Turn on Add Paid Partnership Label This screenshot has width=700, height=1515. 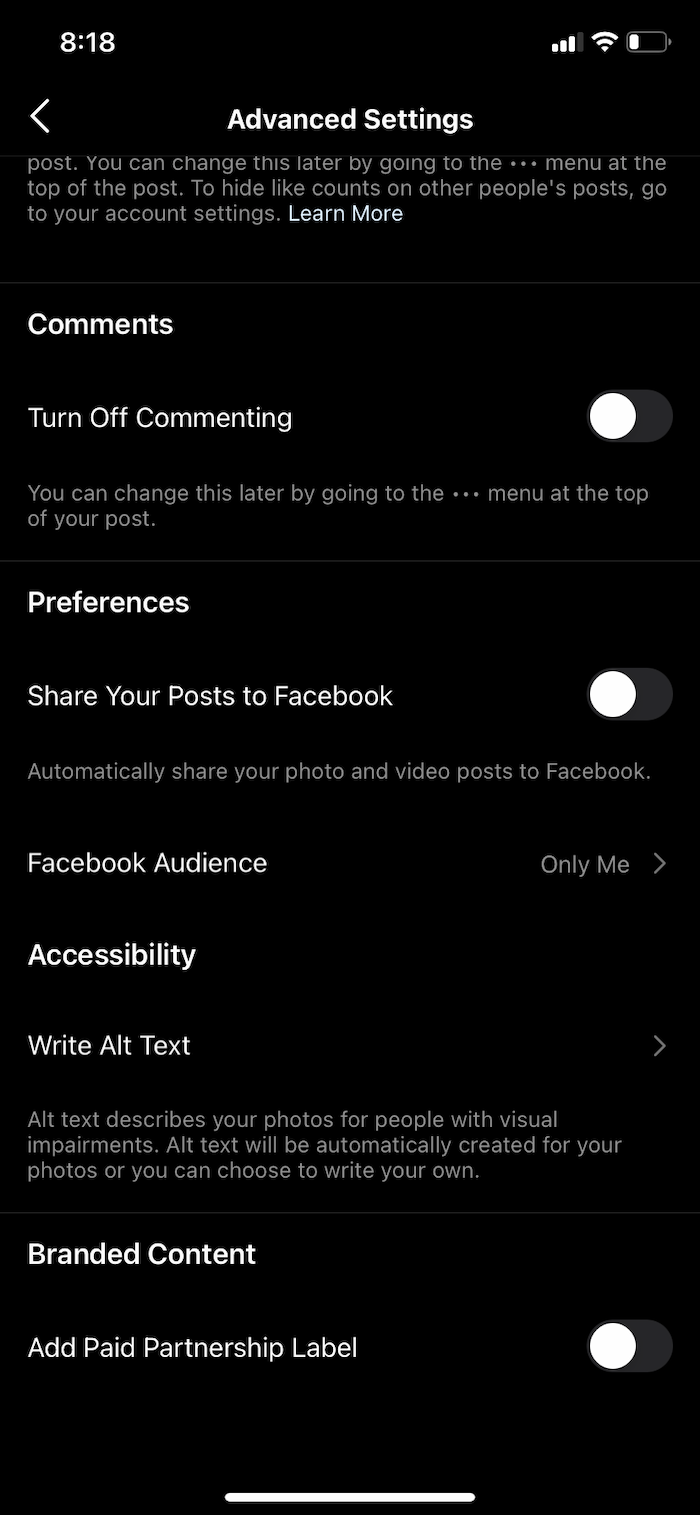(629, 1346)
